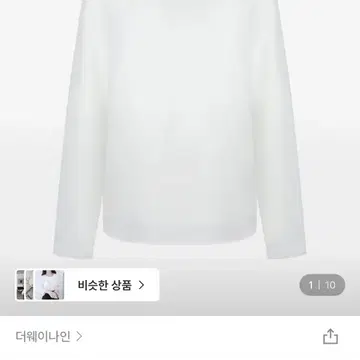Open the 더웨이나인 brand page link
Screen dimensions: 360x360
(49, 337)
